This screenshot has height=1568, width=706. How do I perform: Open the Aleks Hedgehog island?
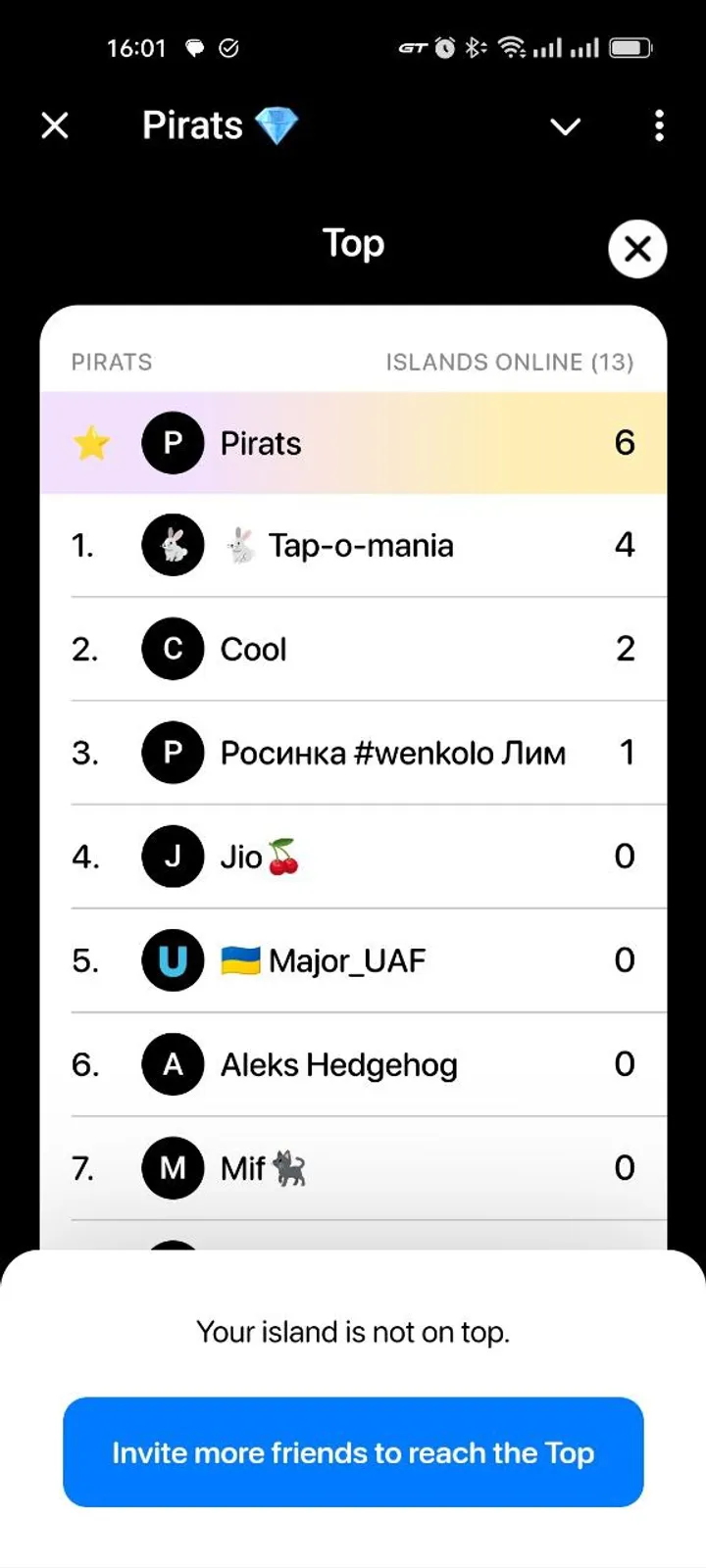coord(353,1064)
